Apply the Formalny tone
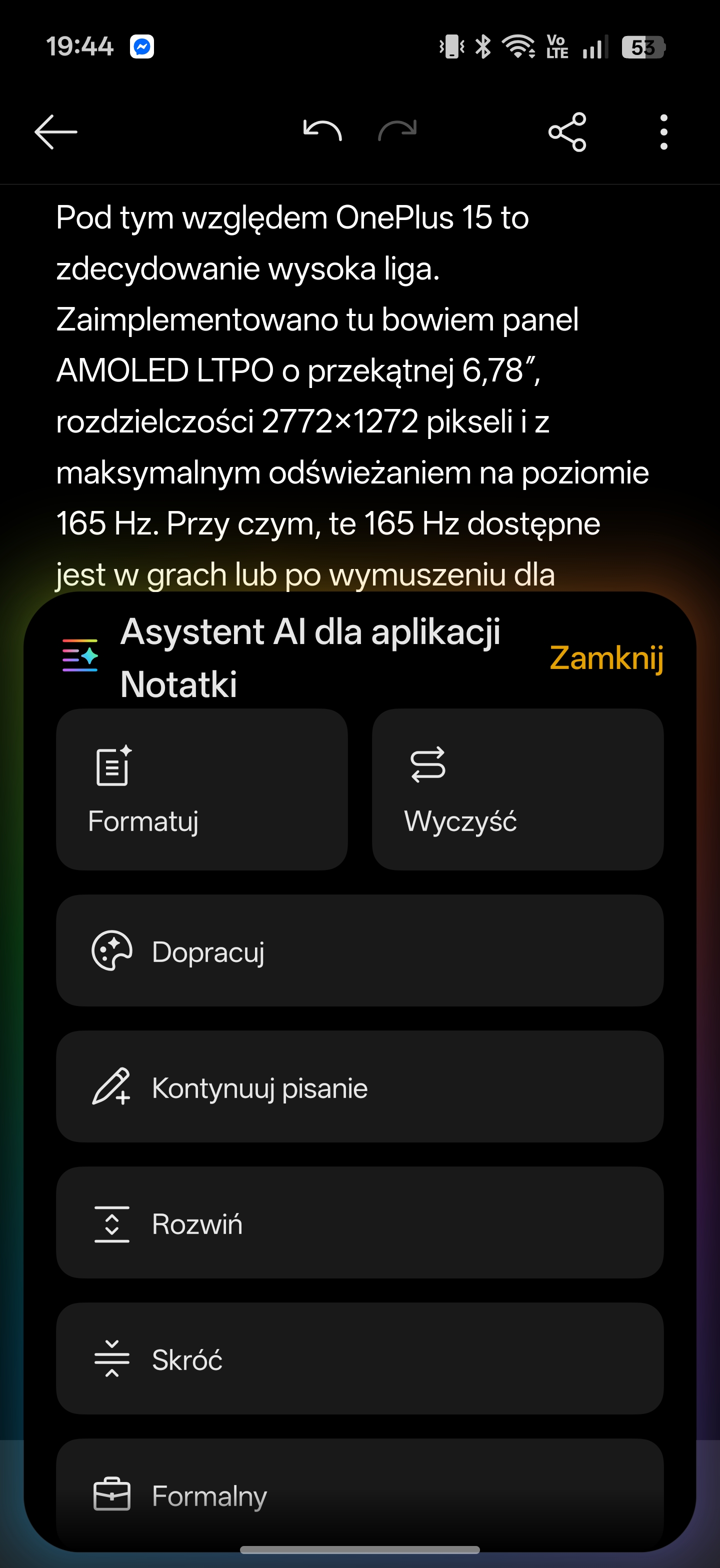 [x=359, y=1495]
